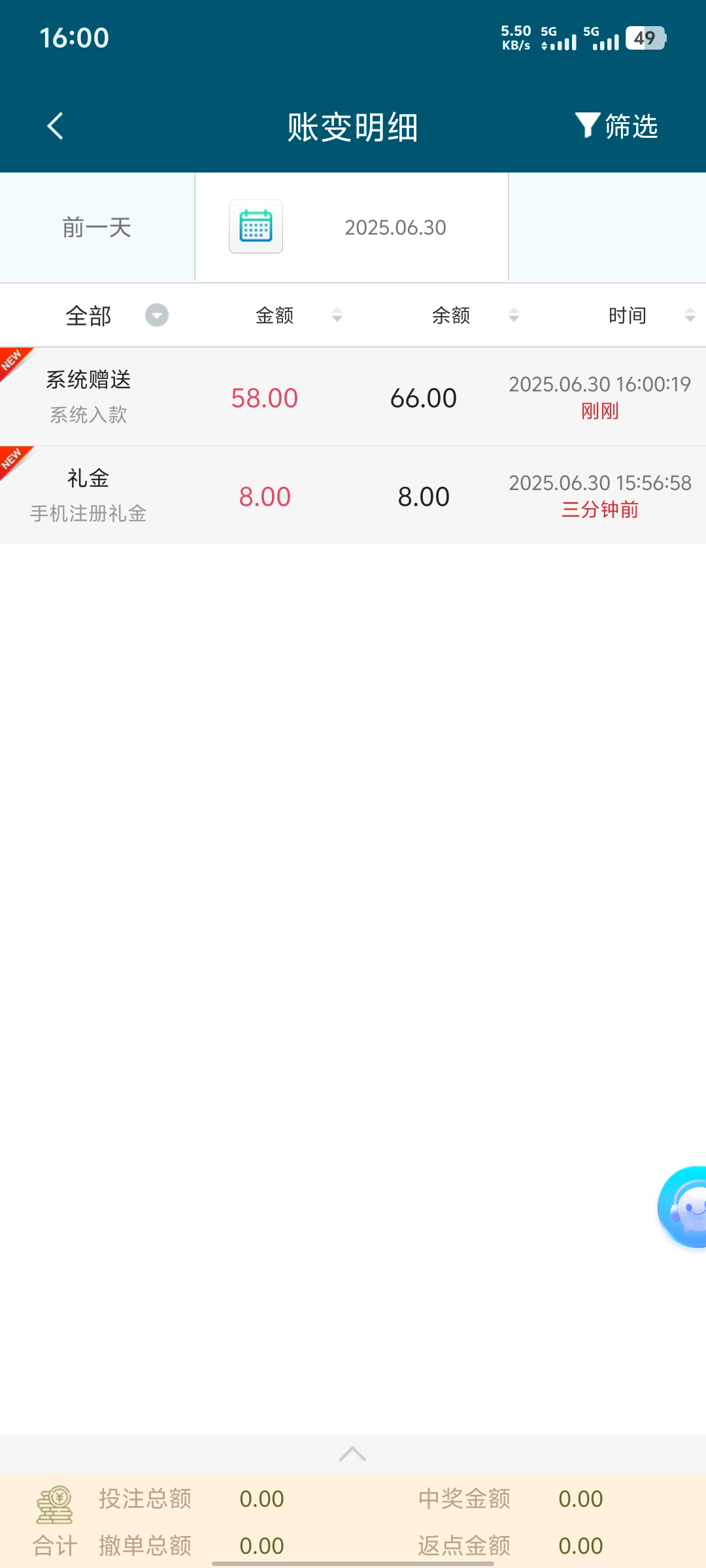
Task: Go back from 账变明细 page
Action: coord(56,126)
